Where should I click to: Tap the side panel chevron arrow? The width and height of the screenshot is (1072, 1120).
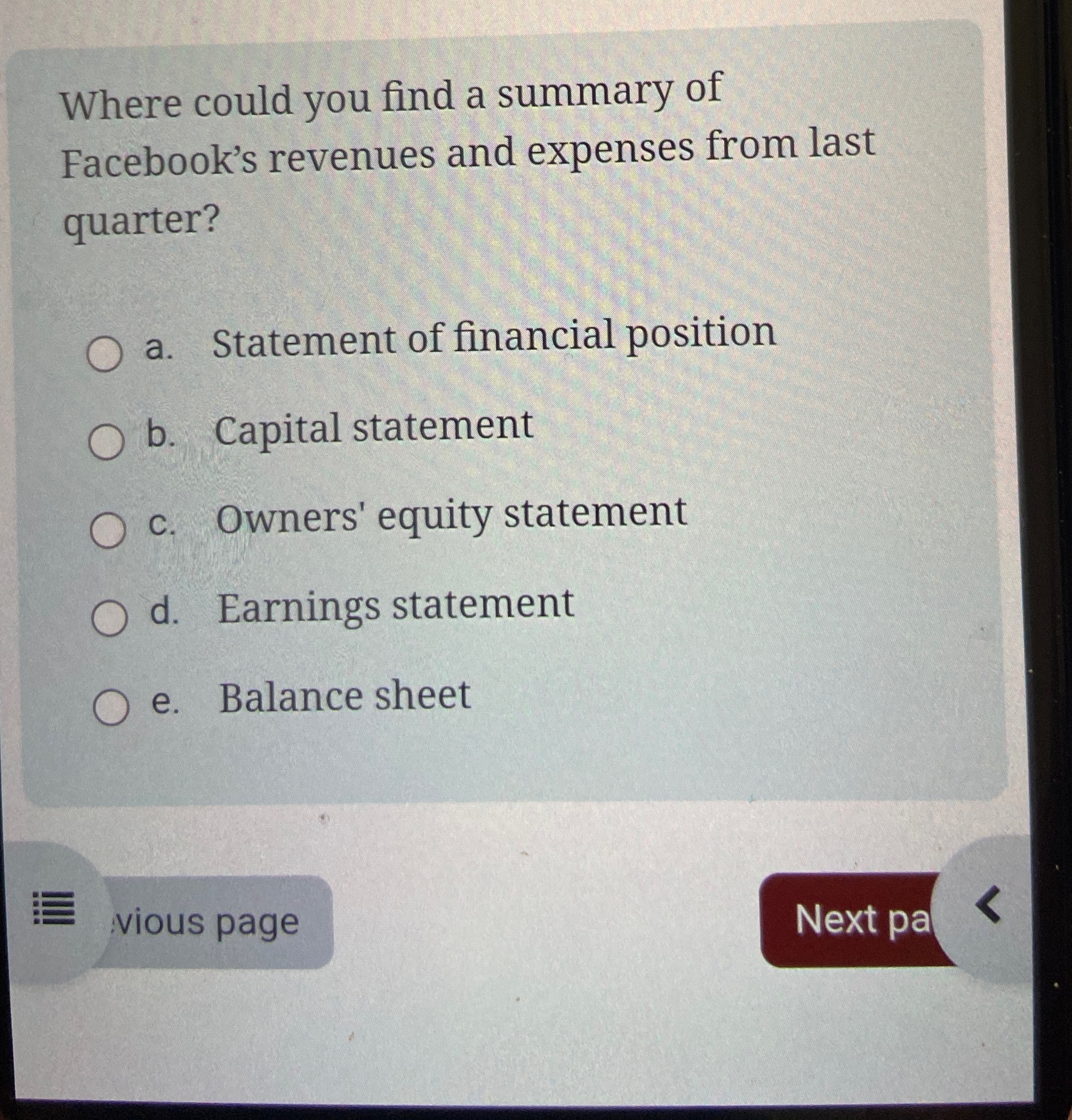pyautogui.click(x=988, y=904)
